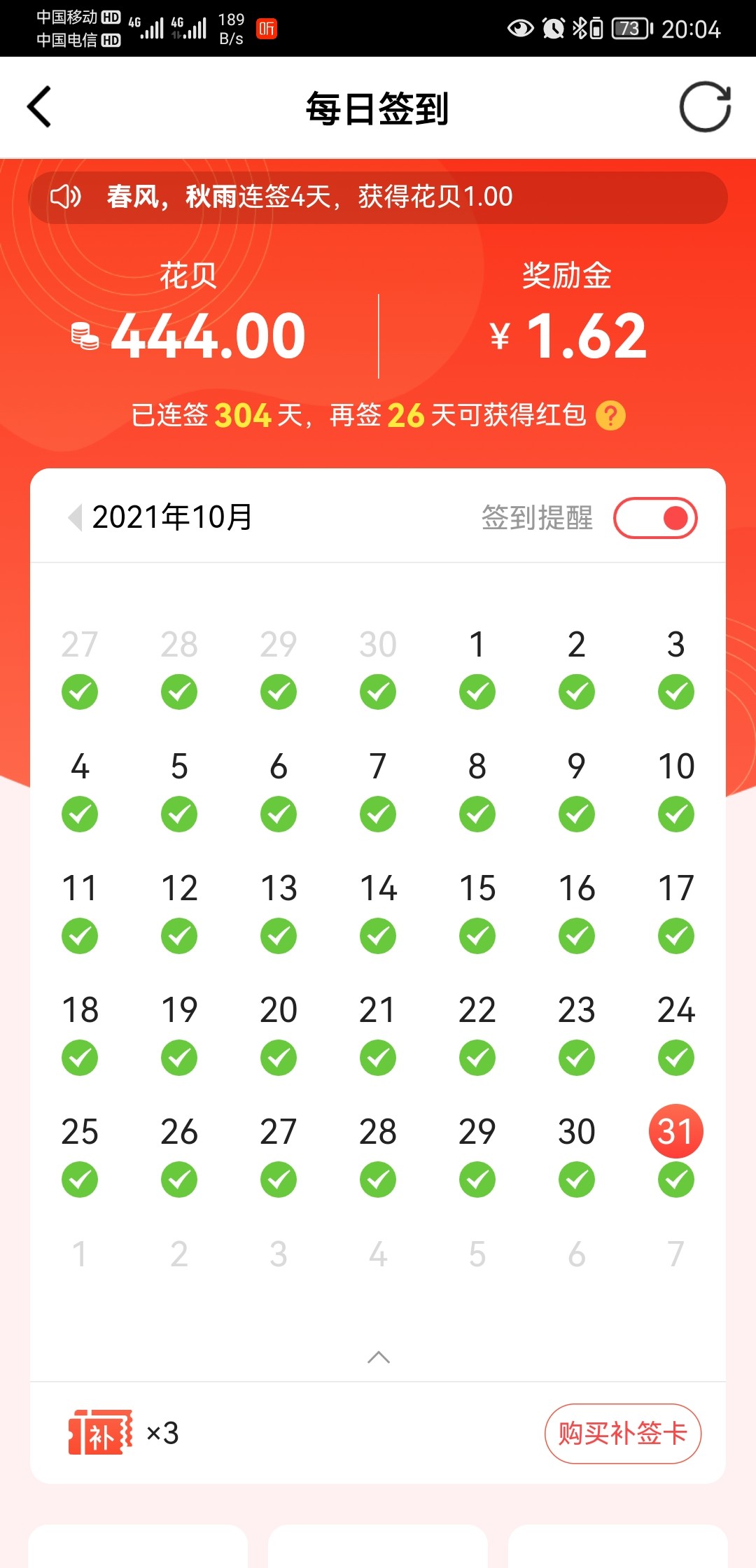Collapse the calendar with the up chevron
Viewport: 756px width, 1568px height.
(378, 1357)
